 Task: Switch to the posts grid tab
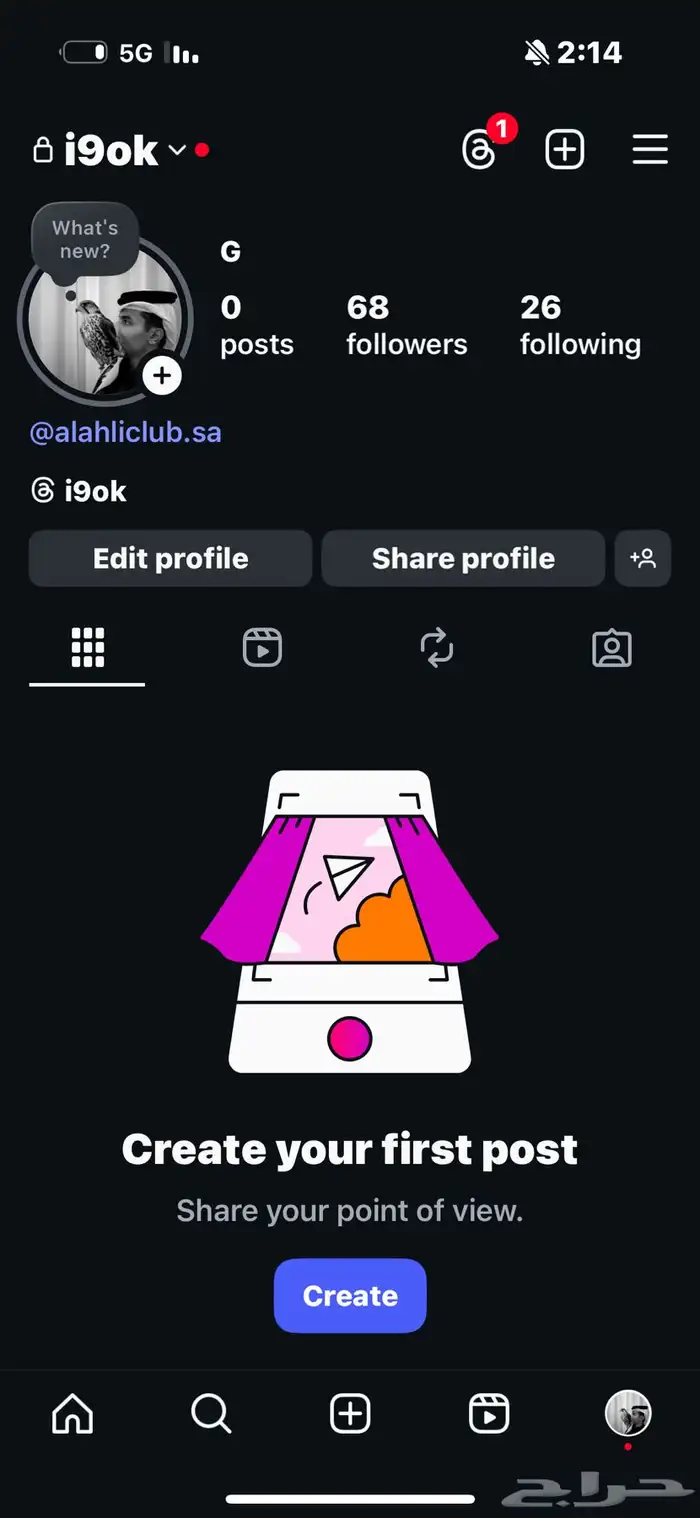(x=88, y=648)
